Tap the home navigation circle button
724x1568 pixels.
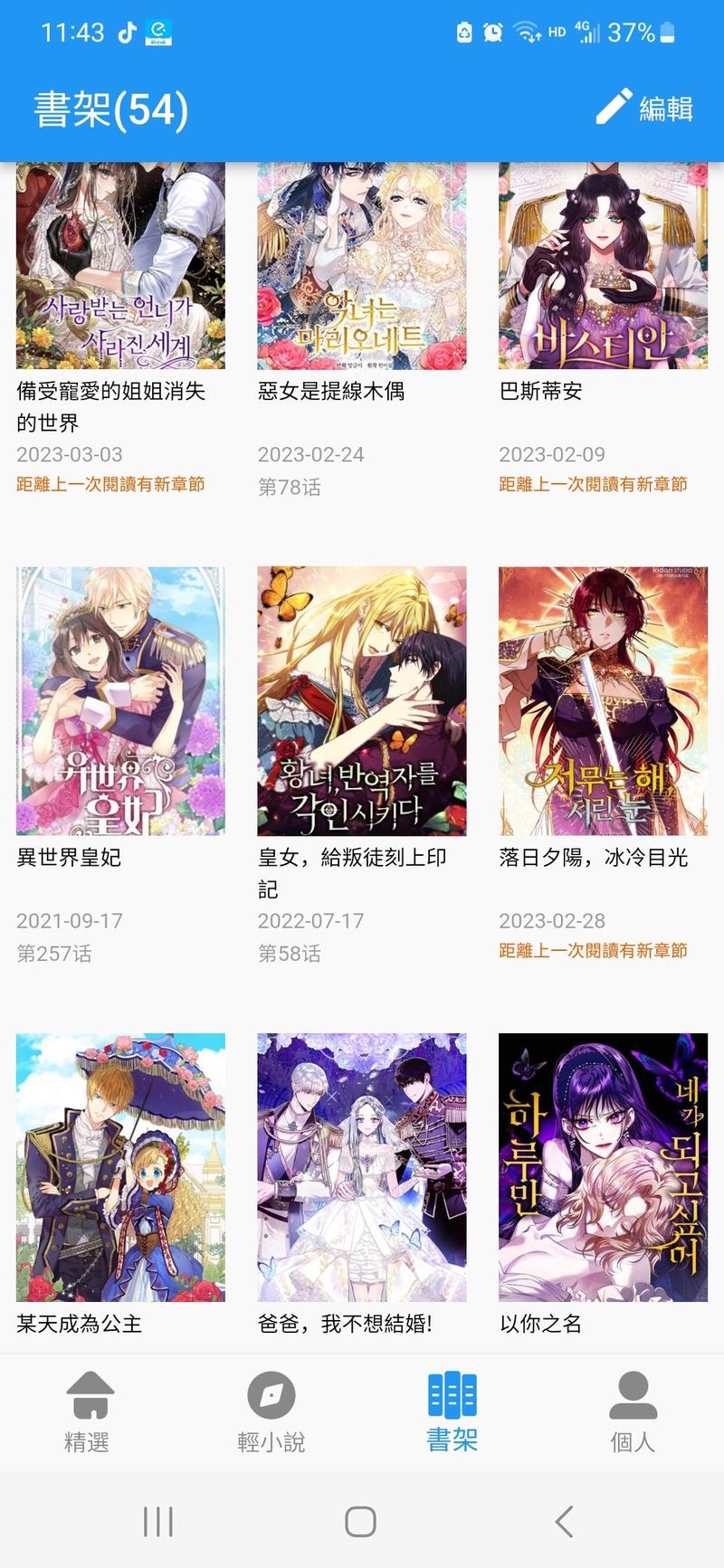pyautogui.click(x=360, y=1521)
